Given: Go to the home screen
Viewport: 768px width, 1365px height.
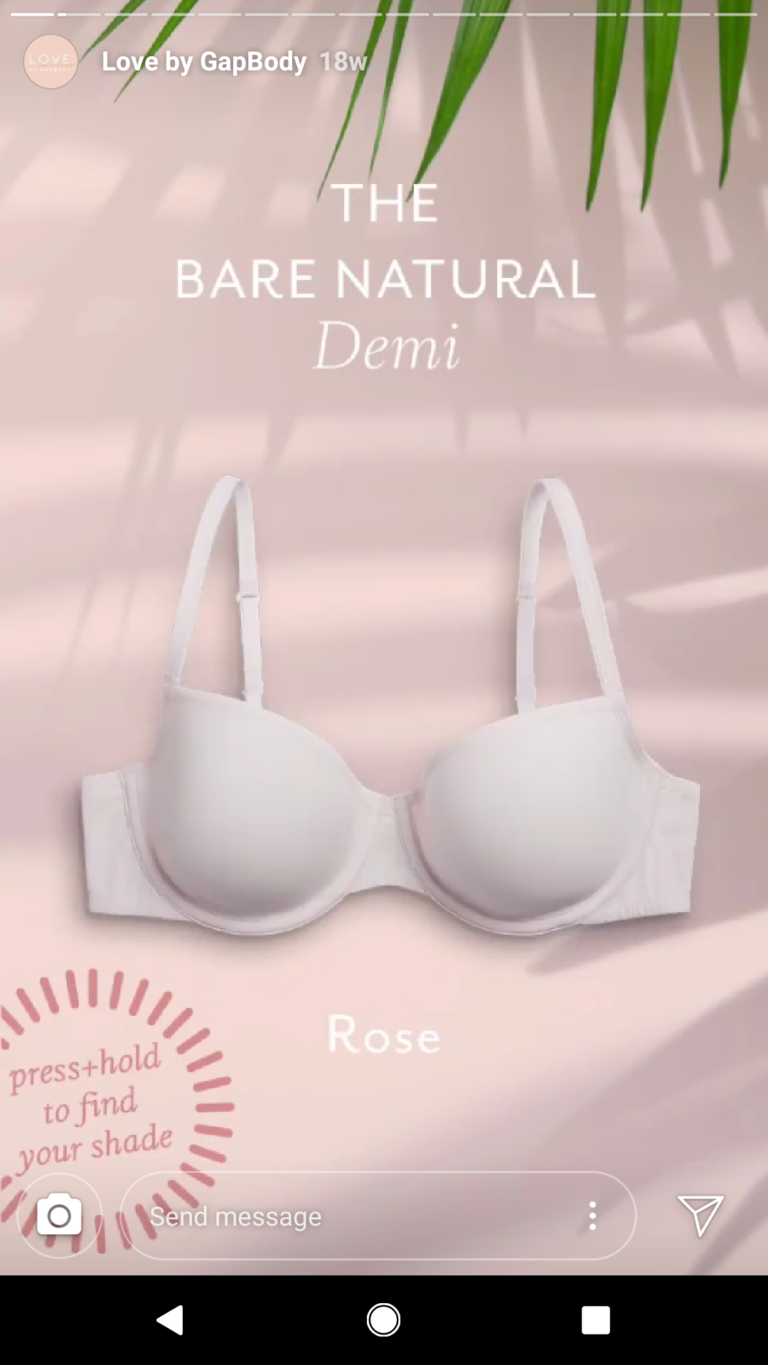Looking at the screenshot, I should 383,1320.
